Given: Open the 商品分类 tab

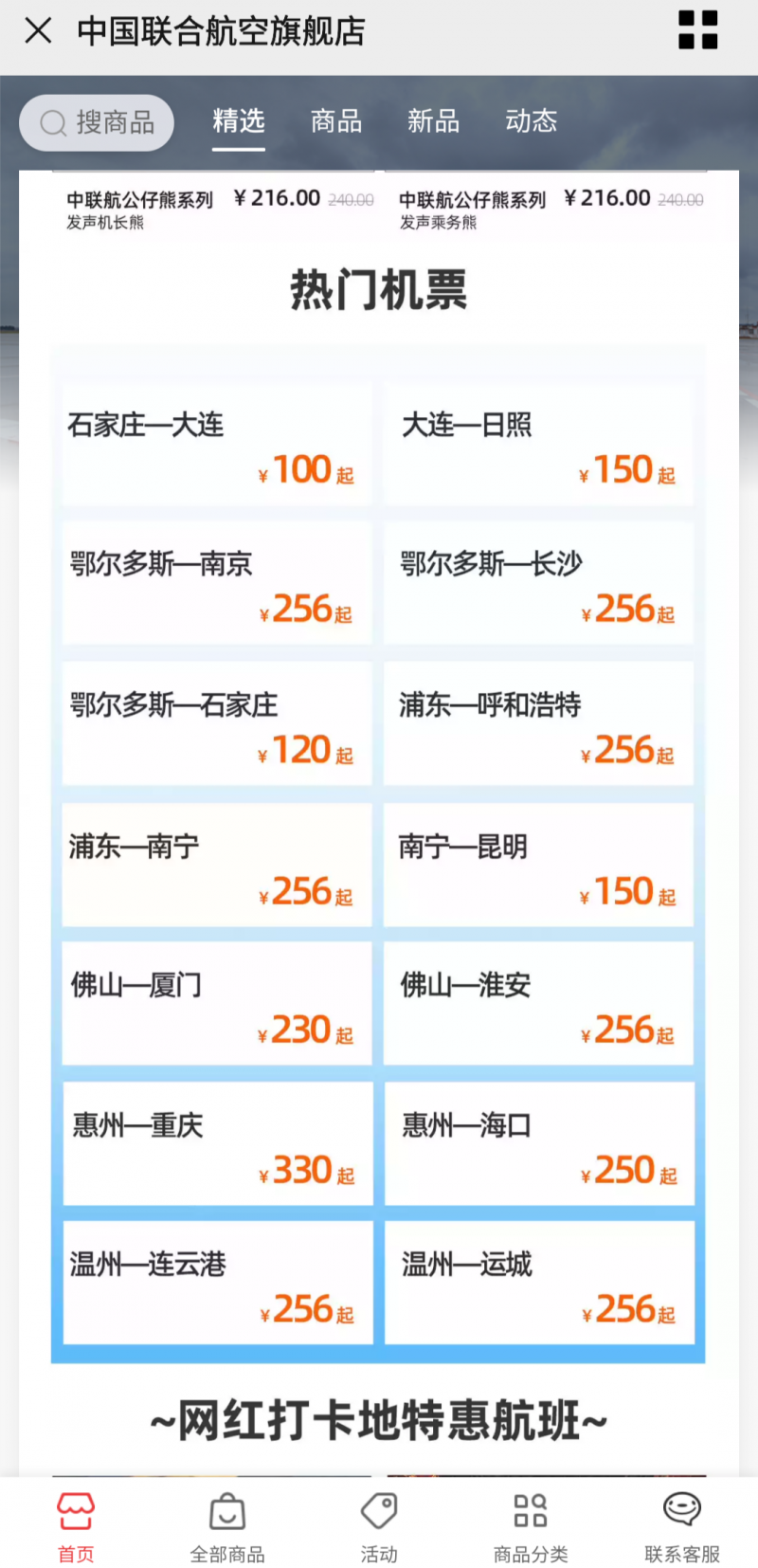Looking at the screenshot, I should (531, 1527).
